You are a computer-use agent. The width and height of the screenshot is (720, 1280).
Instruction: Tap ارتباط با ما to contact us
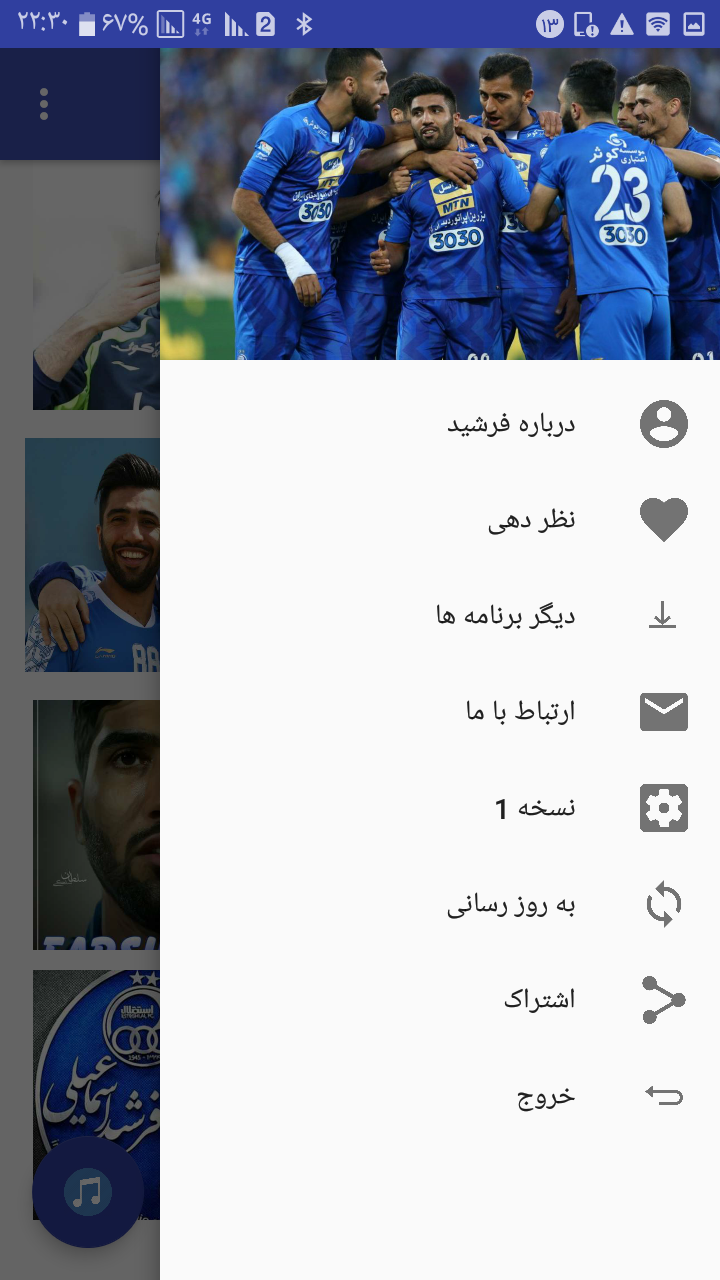click(520, 712)
